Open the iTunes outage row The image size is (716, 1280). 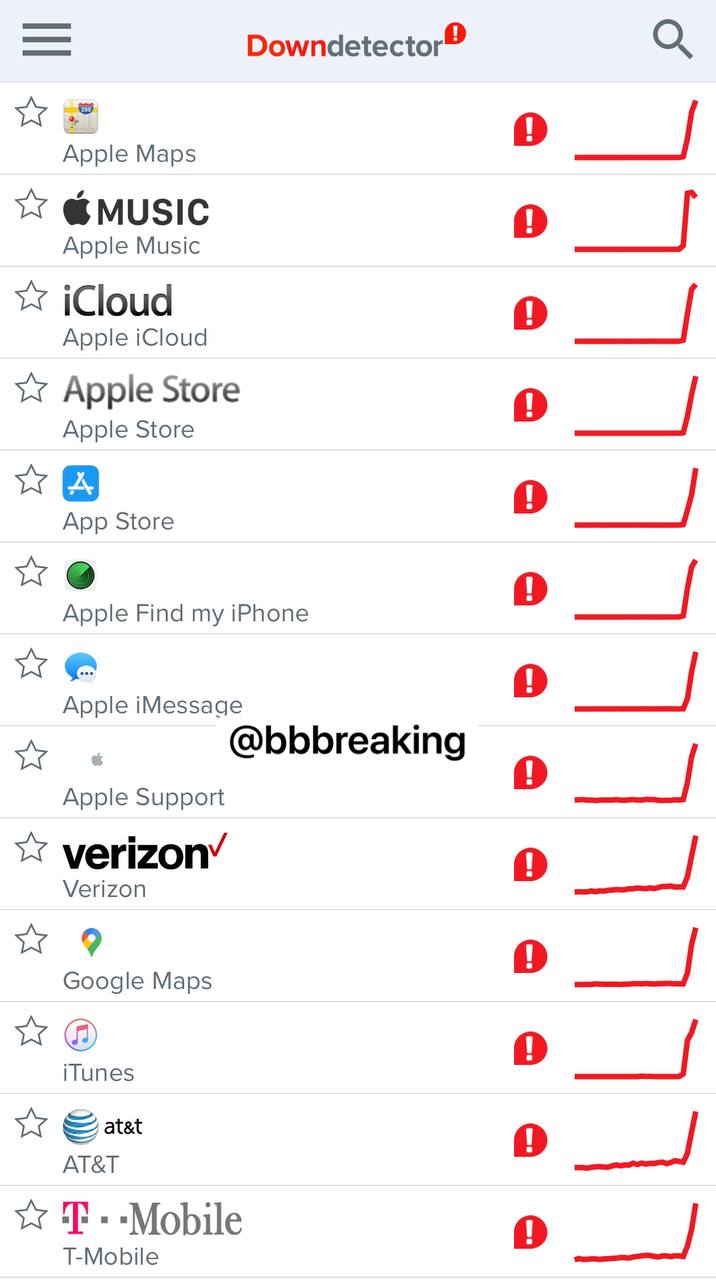300,1050
